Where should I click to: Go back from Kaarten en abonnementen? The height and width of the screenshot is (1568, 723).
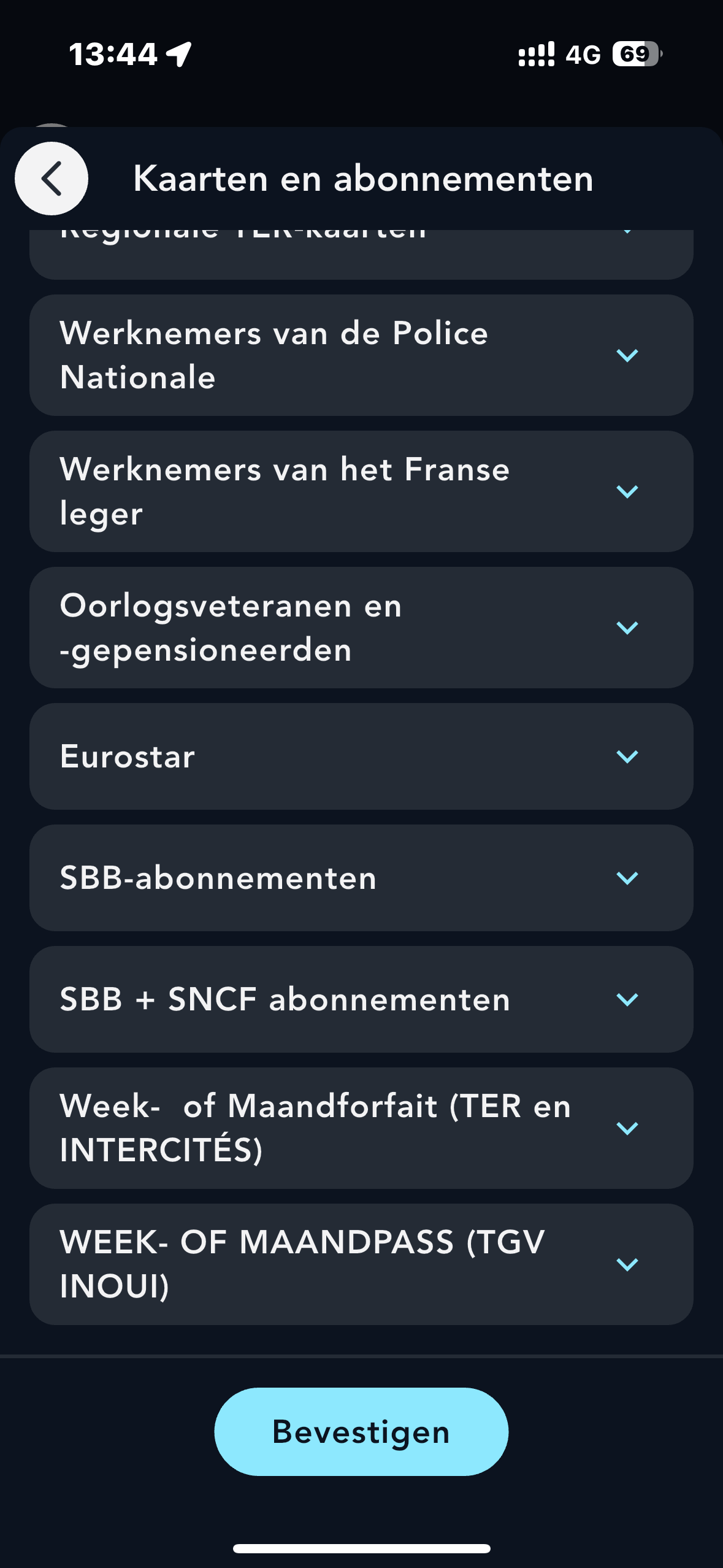tap(52, 179)
